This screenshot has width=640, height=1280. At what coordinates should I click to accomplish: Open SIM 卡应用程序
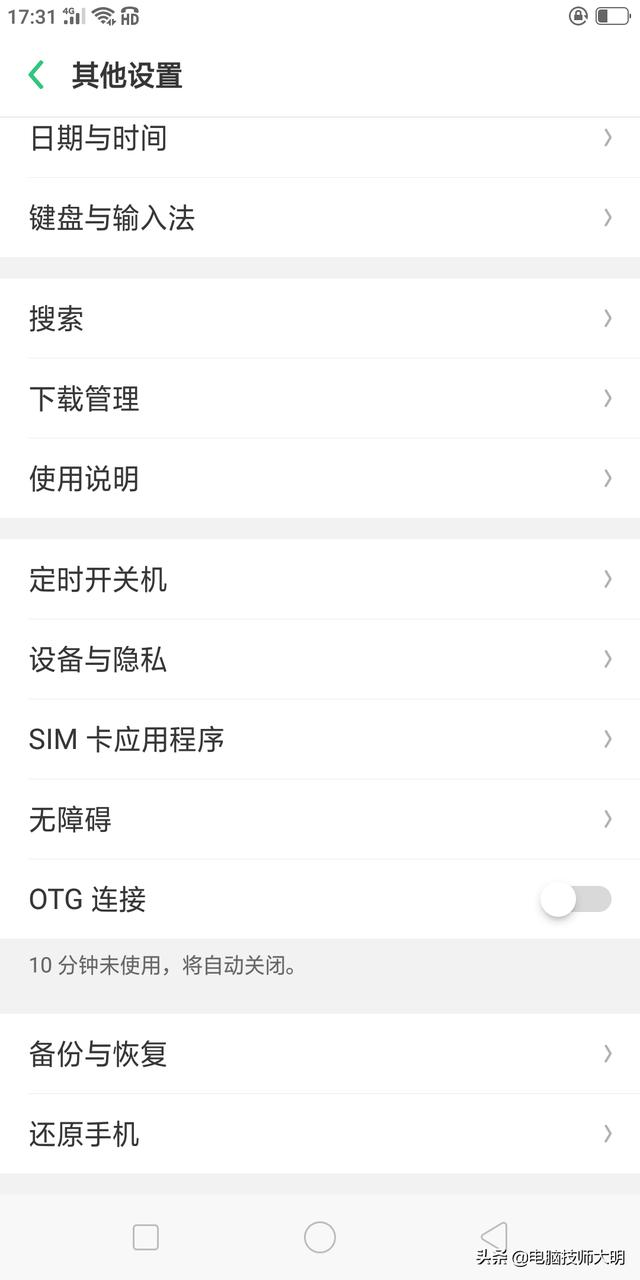(320, 739)
